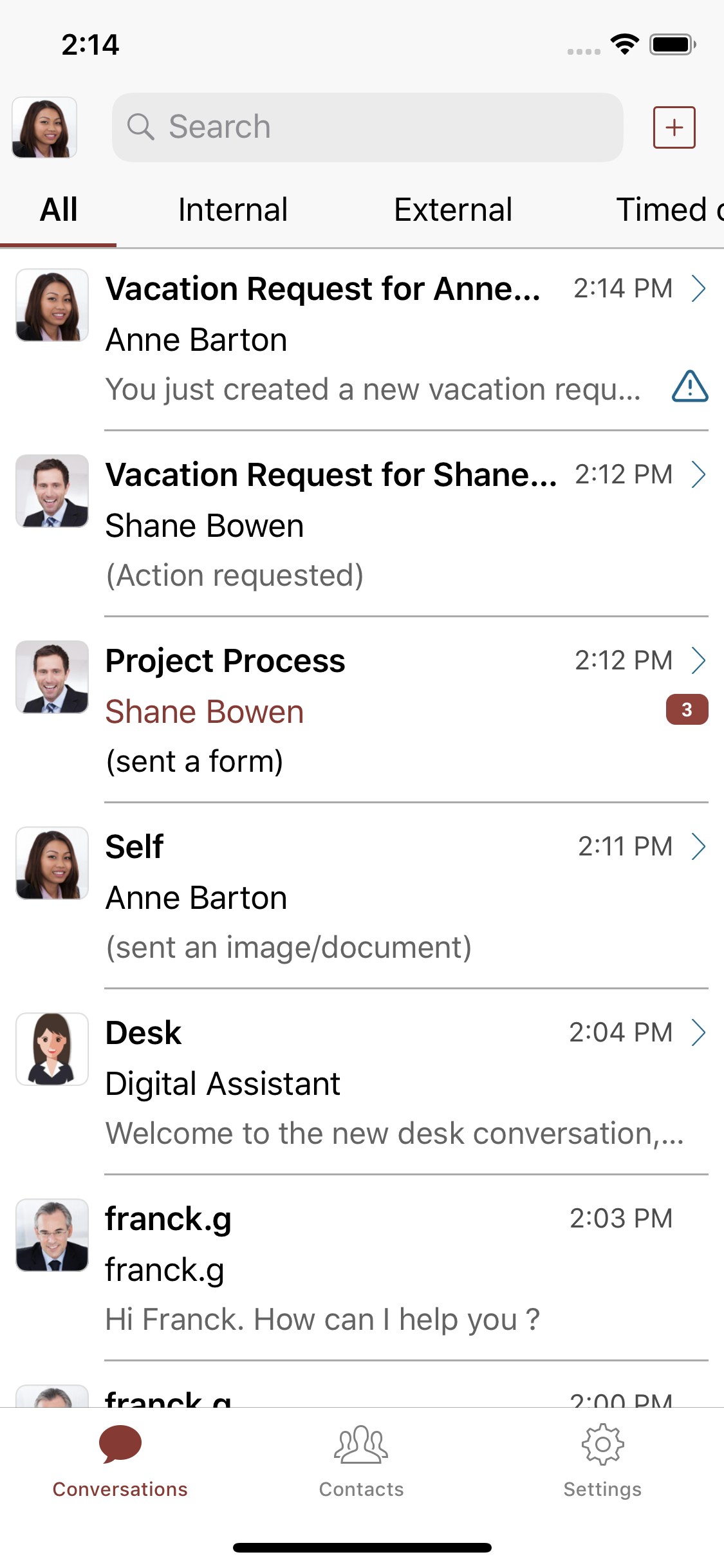Open the chevron next to Desk conversation
This screenshot has width=724, height=1568.
pos(699,1032)
